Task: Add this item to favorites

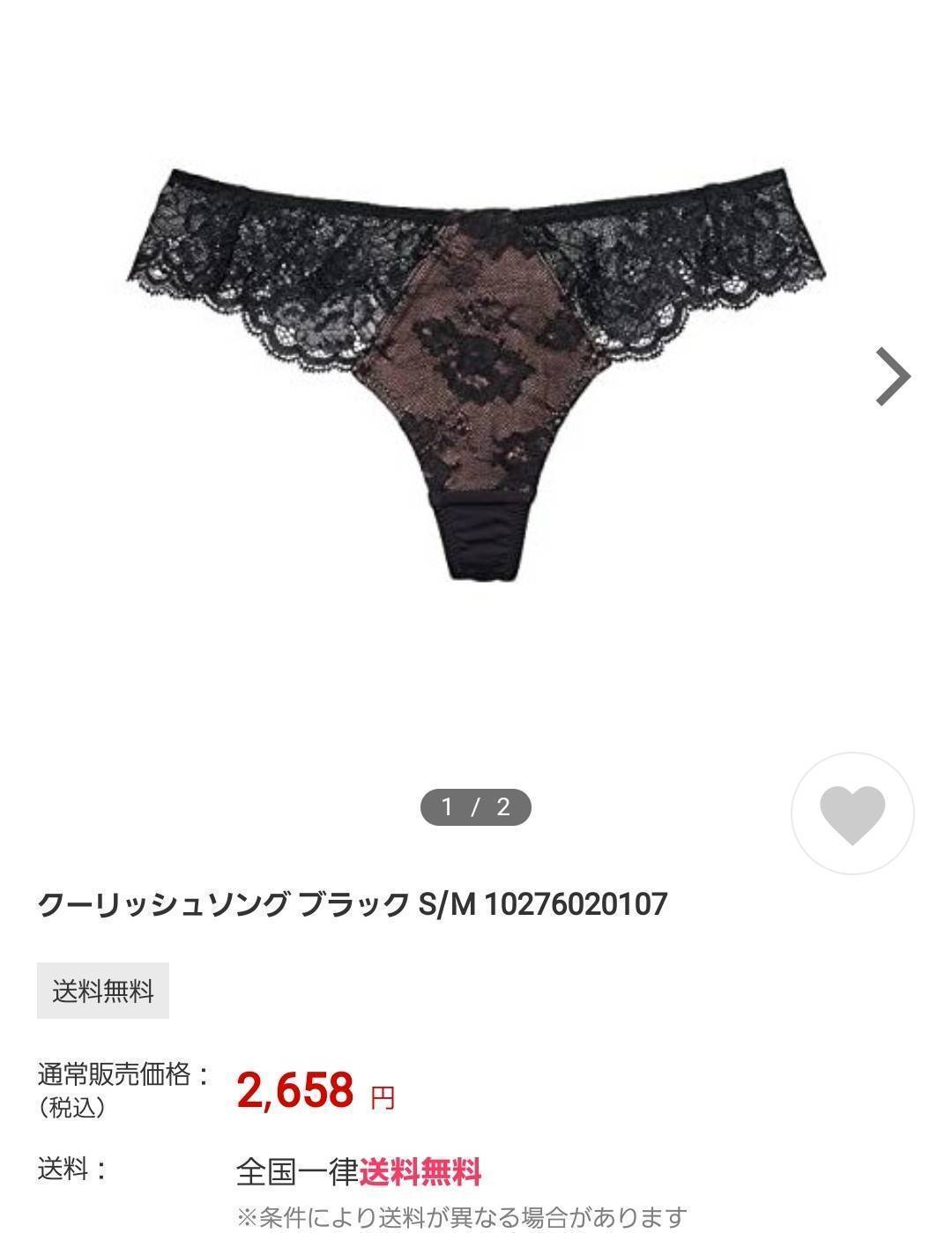Action: pyautogui.click(x=852, y=813)
